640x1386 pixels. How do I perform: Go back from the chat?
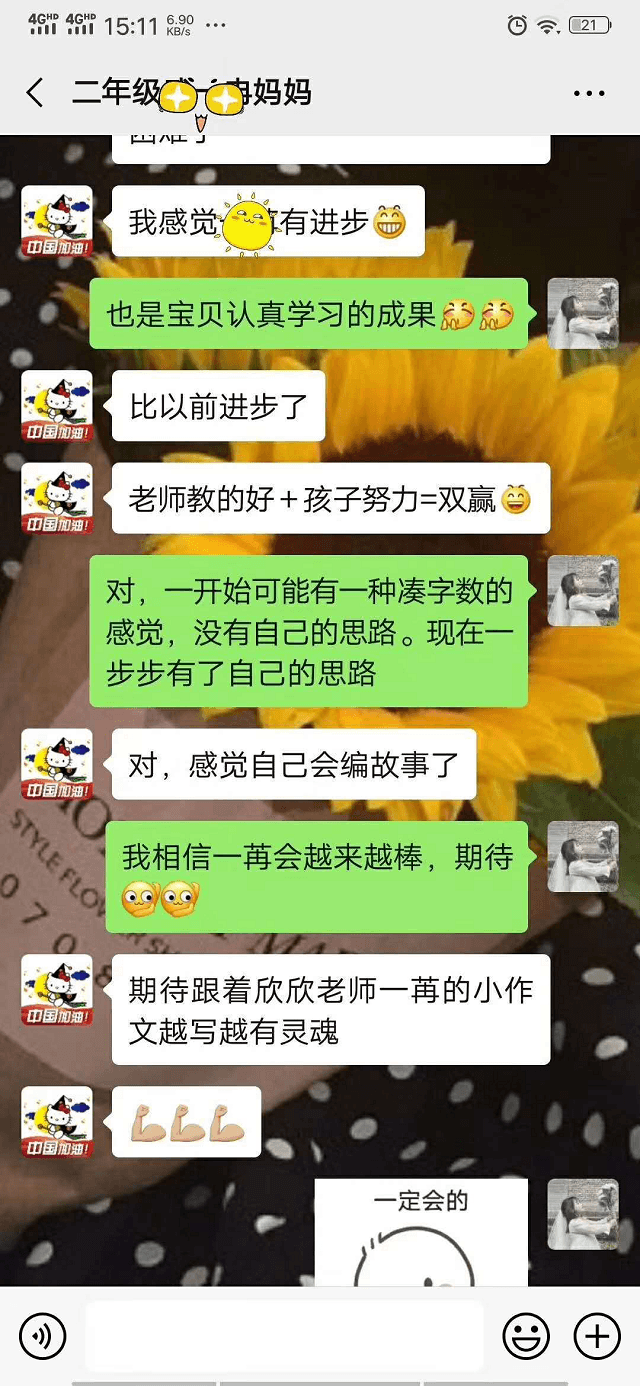[35, 94]
